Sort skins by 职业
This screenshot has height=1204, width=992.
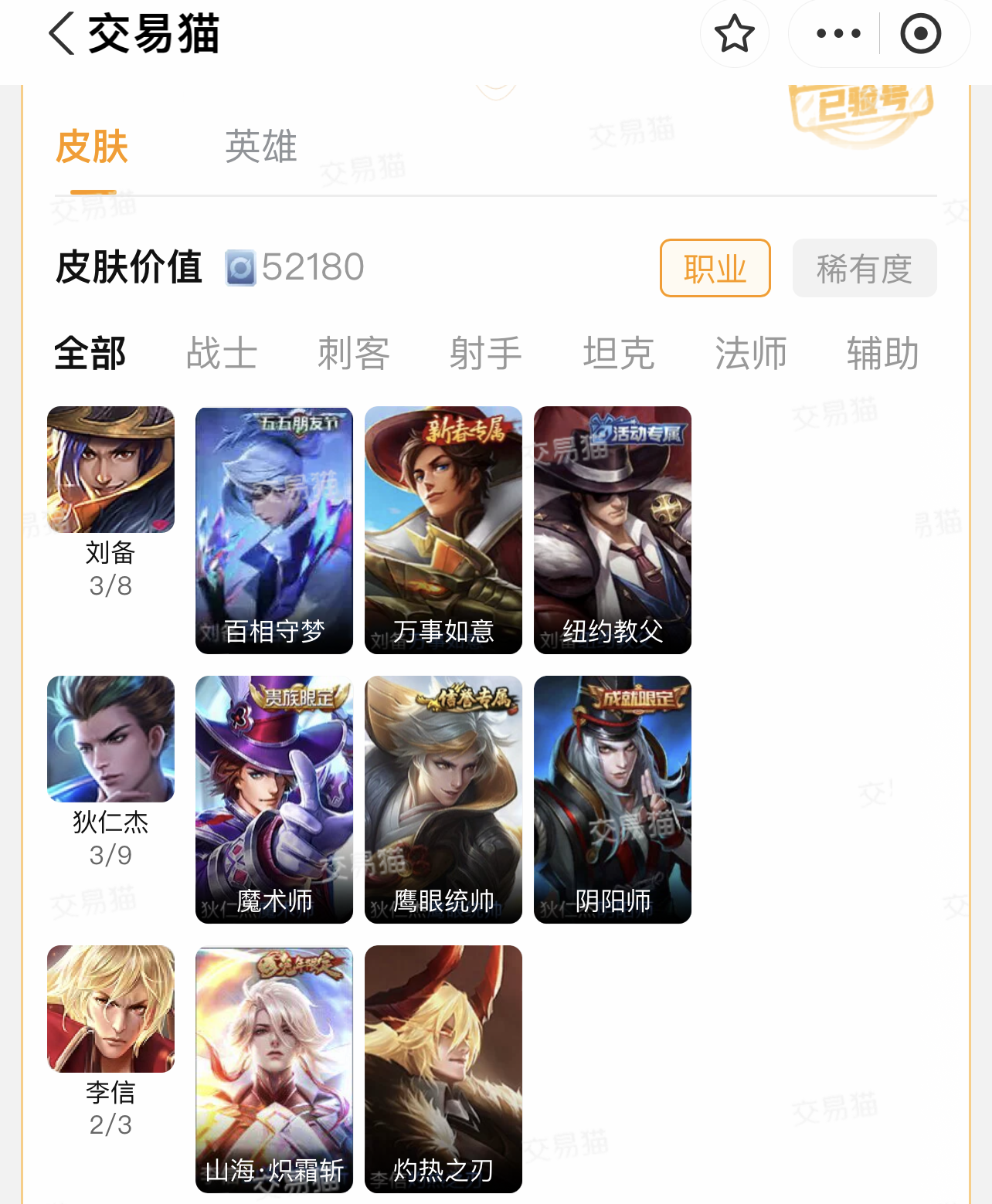(715, 268)
